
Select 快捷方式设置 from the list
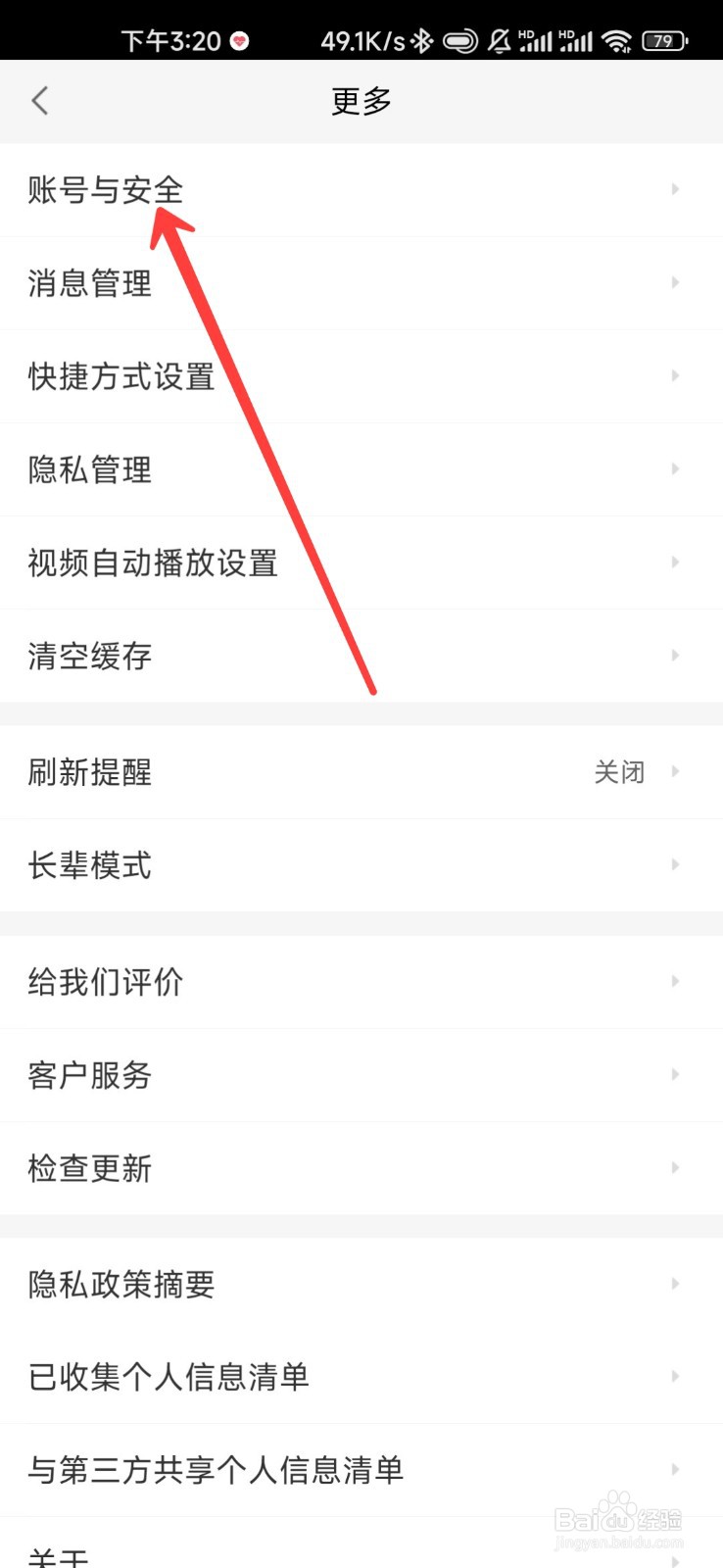click(x=361, y=375)
